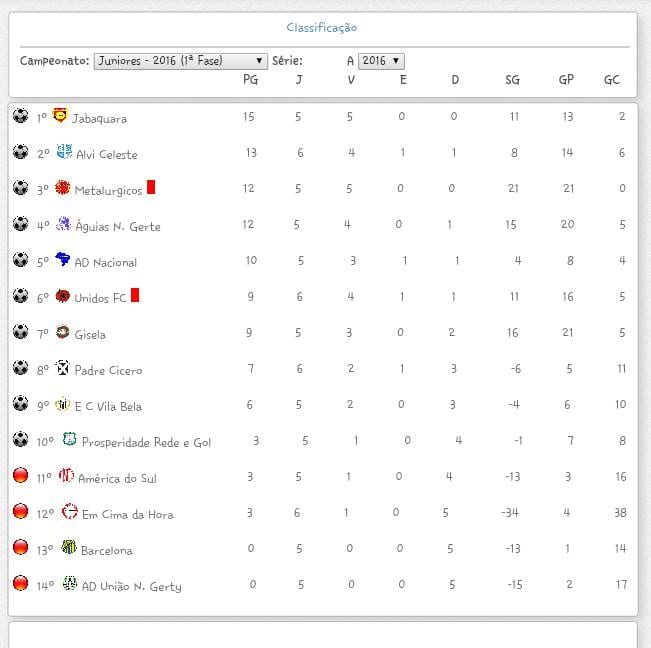Open the Campeonato dropdown showing Juniores 2016
The height and width of the screenshot is (648, 651).
(181, 61)
